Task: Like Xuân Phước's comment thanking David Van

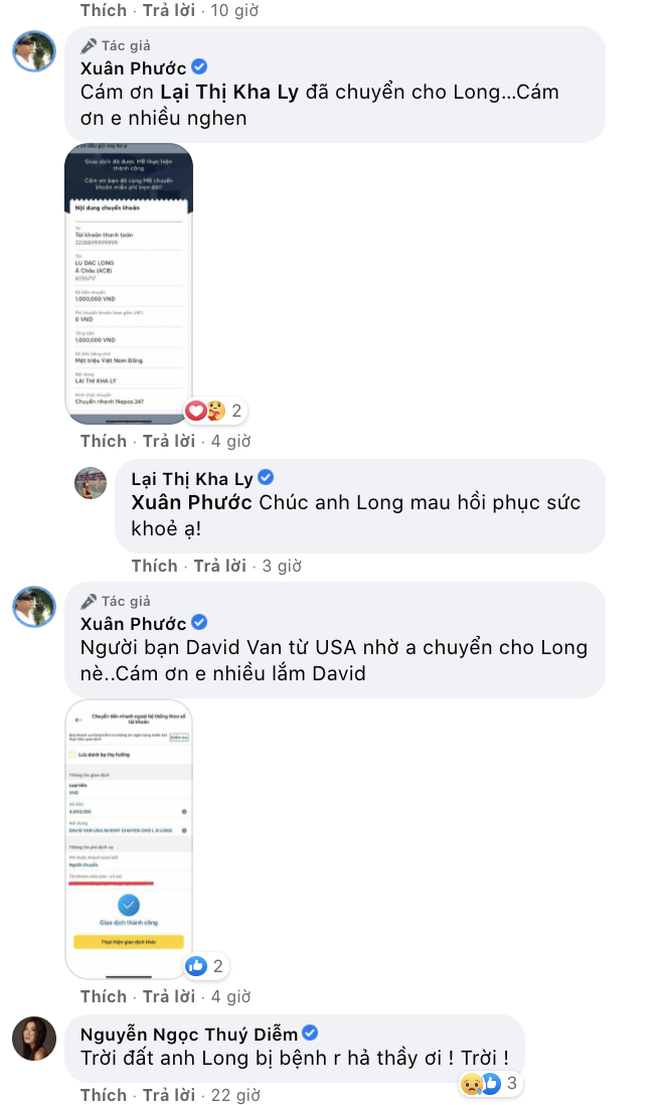Action: 104,997
